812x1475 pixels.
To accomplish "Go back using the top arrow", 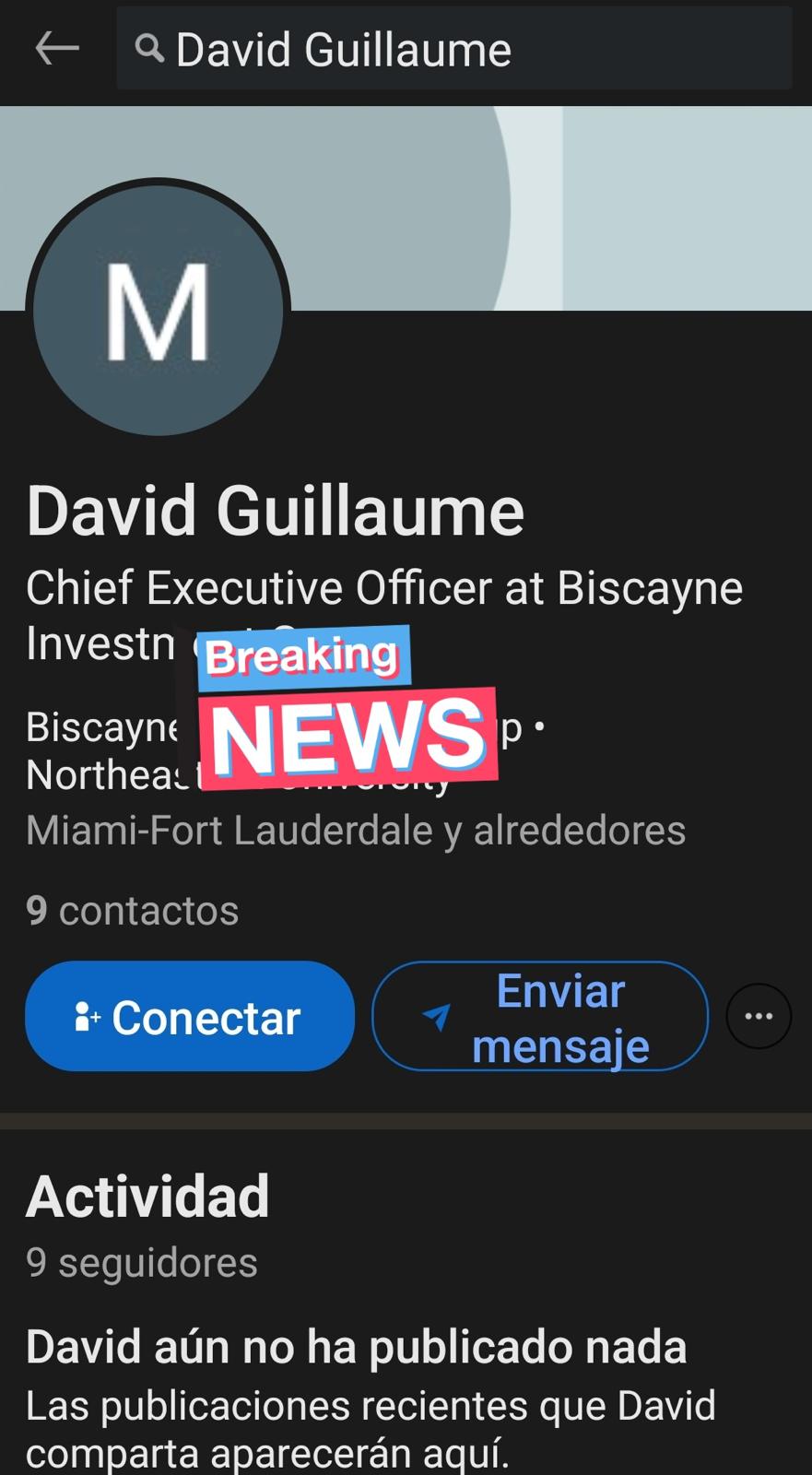I will [56, 49].
